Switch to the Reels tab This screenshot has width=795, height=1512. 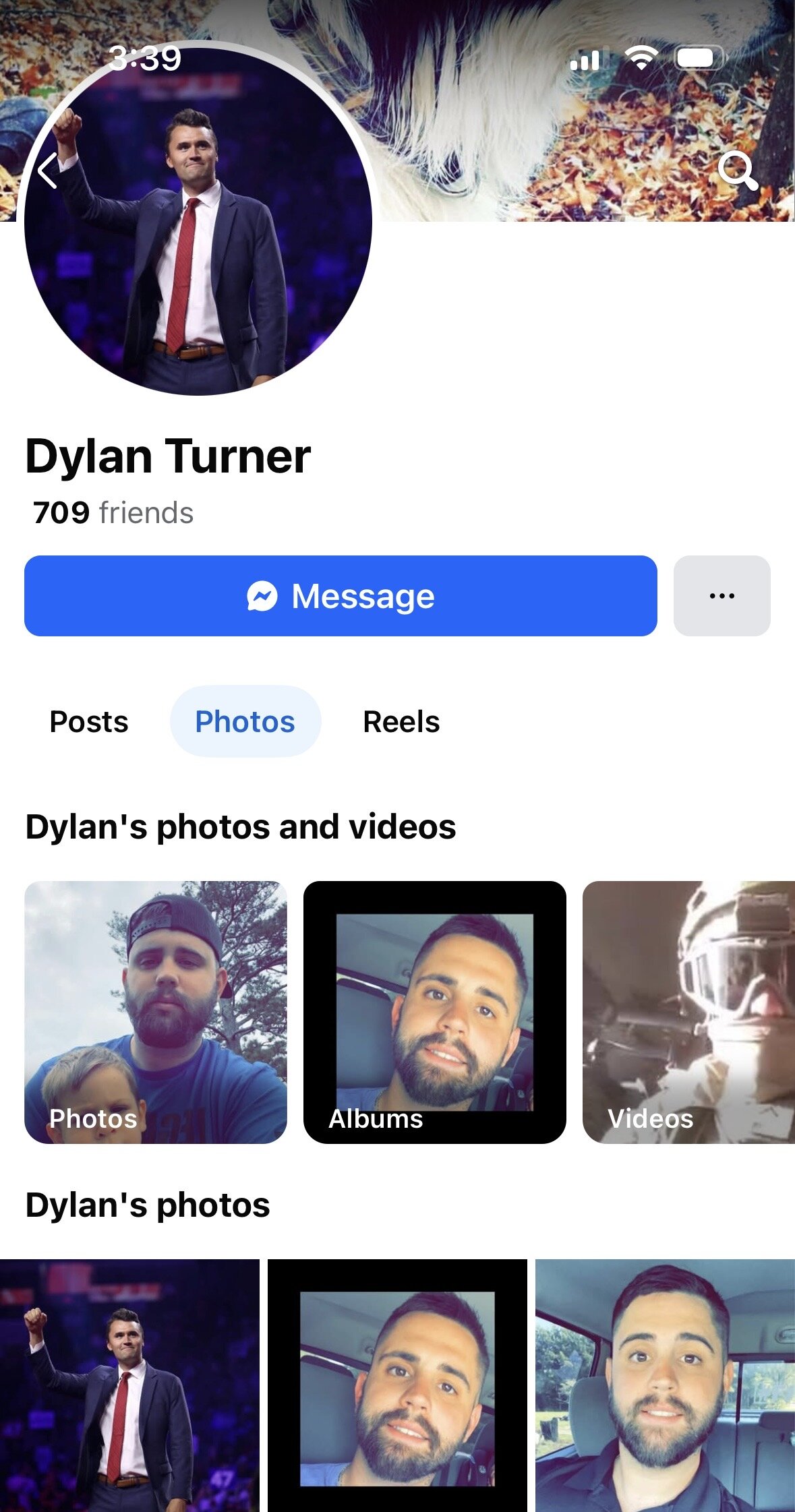(401, 722)
